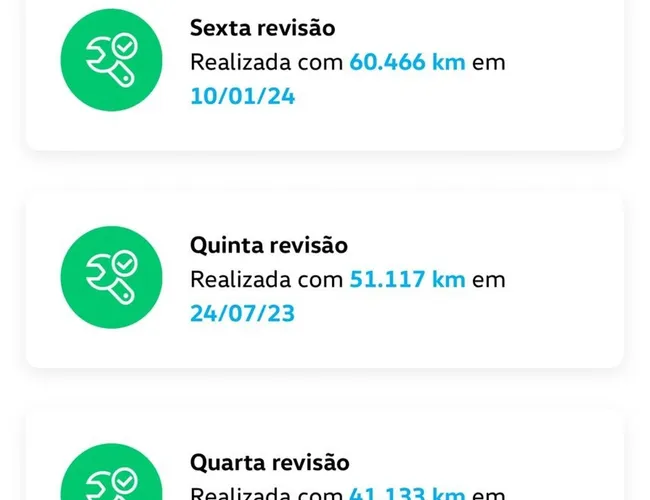650x500 pixels.
Task: Open the Quinta revisão card
Action: [324, 279]
